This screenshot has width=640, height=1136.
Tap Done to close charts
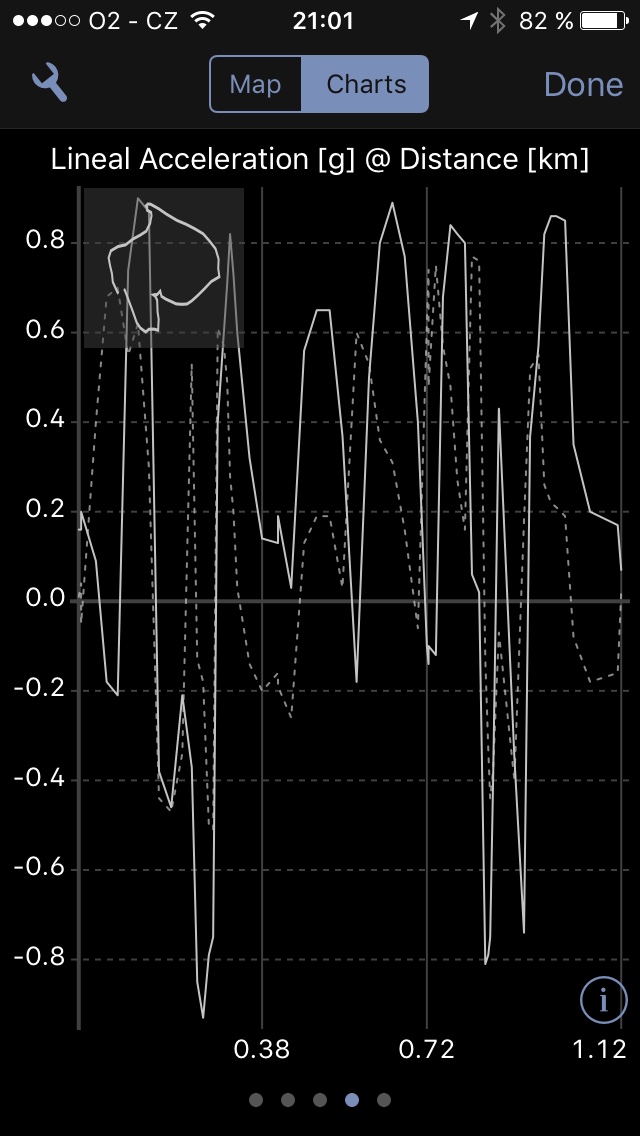point(583,84)
